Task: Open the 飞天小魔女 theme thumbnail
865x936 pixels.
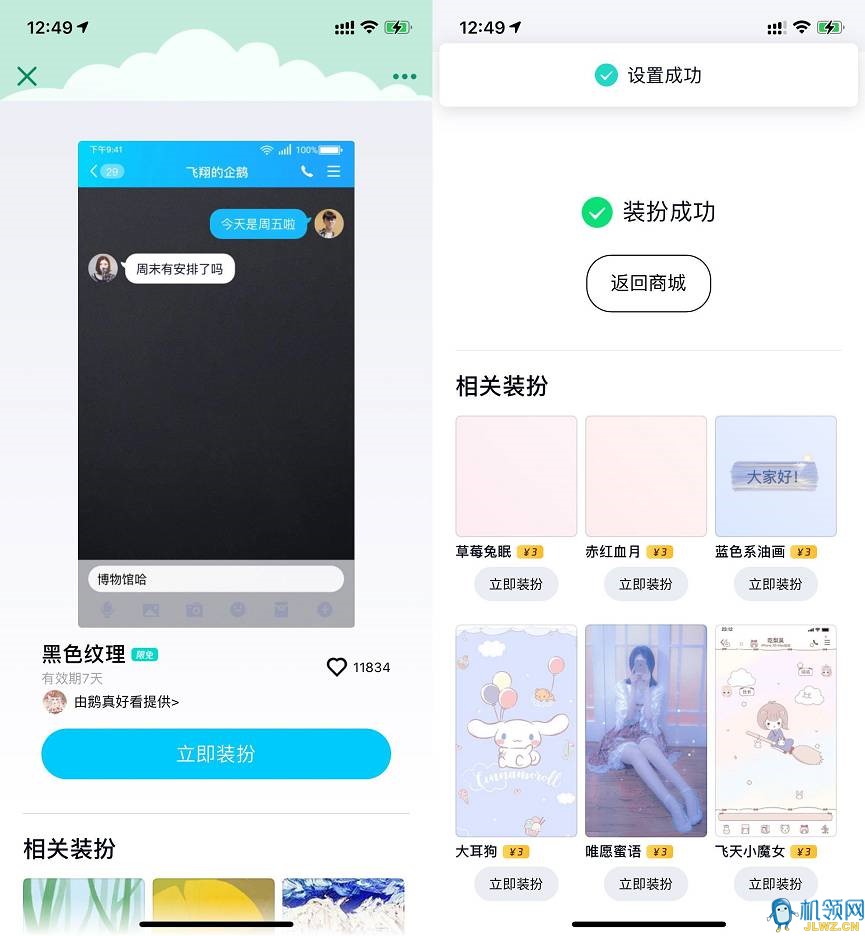Action: click(776, 730)
